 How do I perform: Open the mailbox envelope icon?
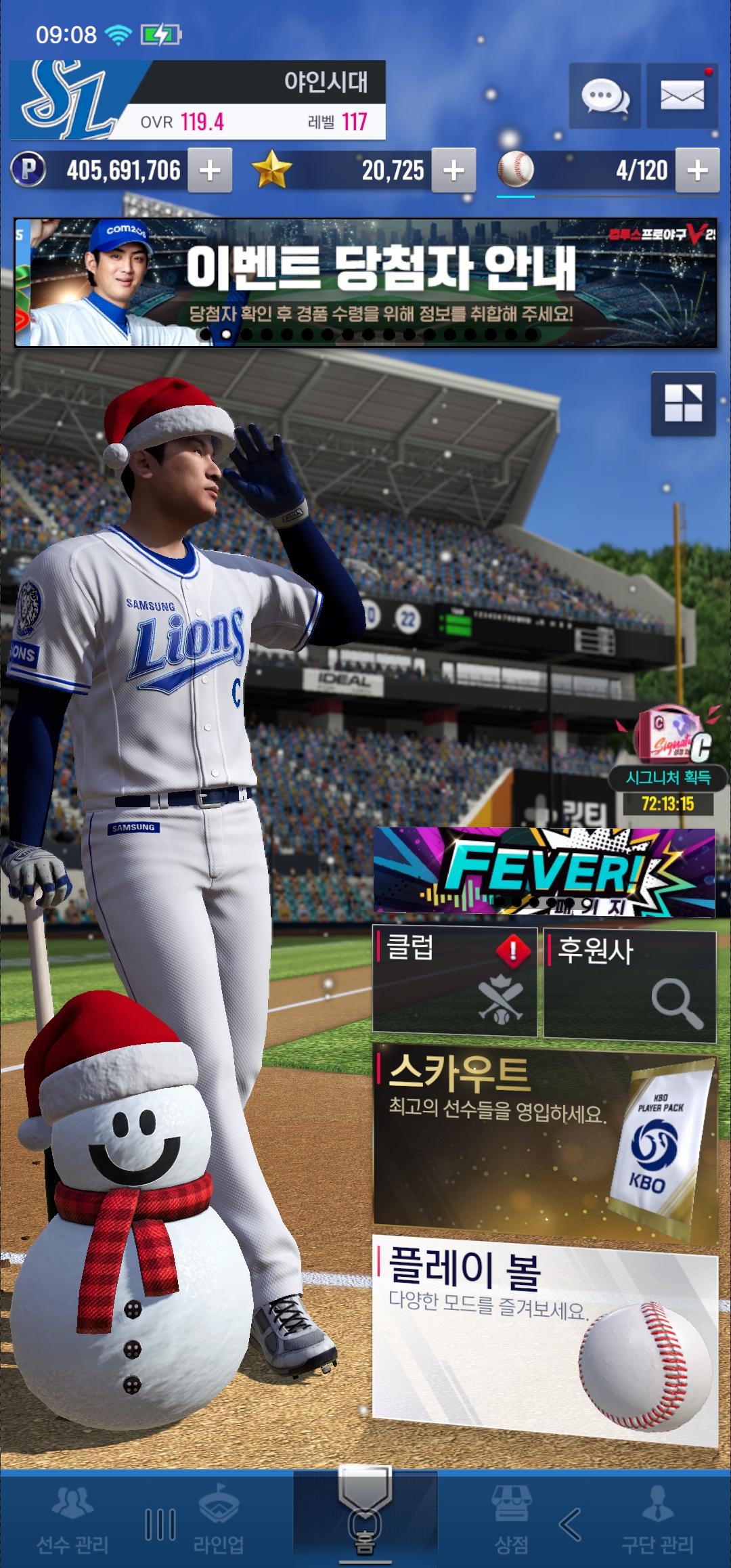682,95
